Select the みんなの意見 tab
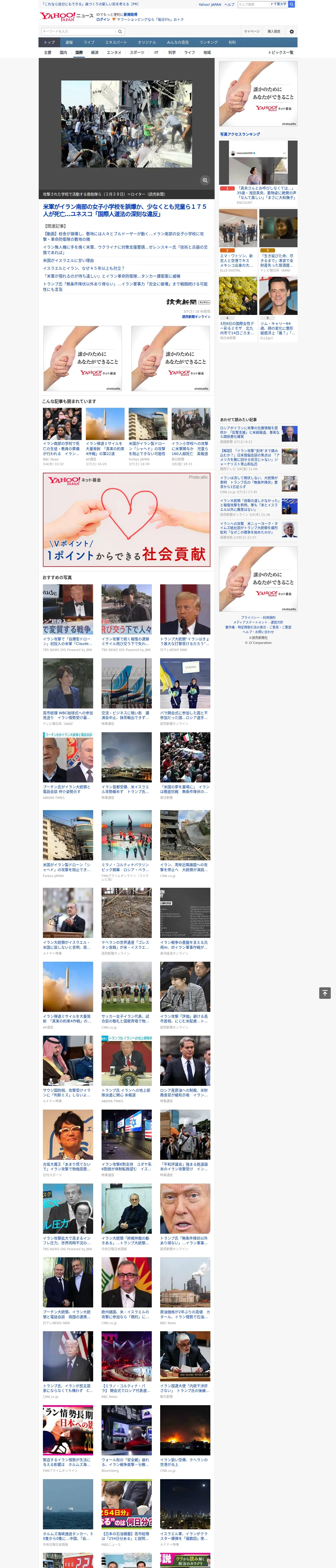336x1568 pixels. click(x=177, y=43)
